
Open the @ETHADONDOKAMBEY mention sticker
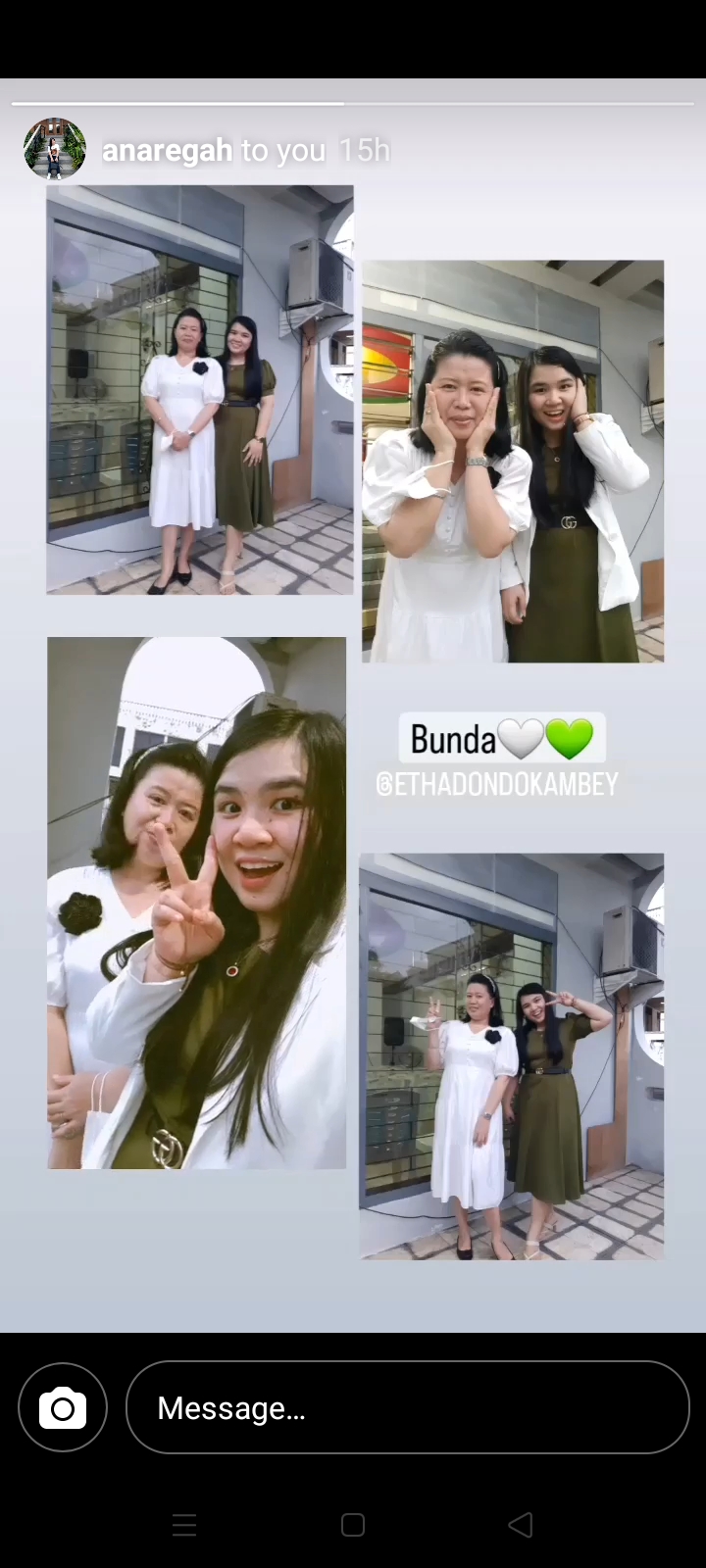click(497, 784)
